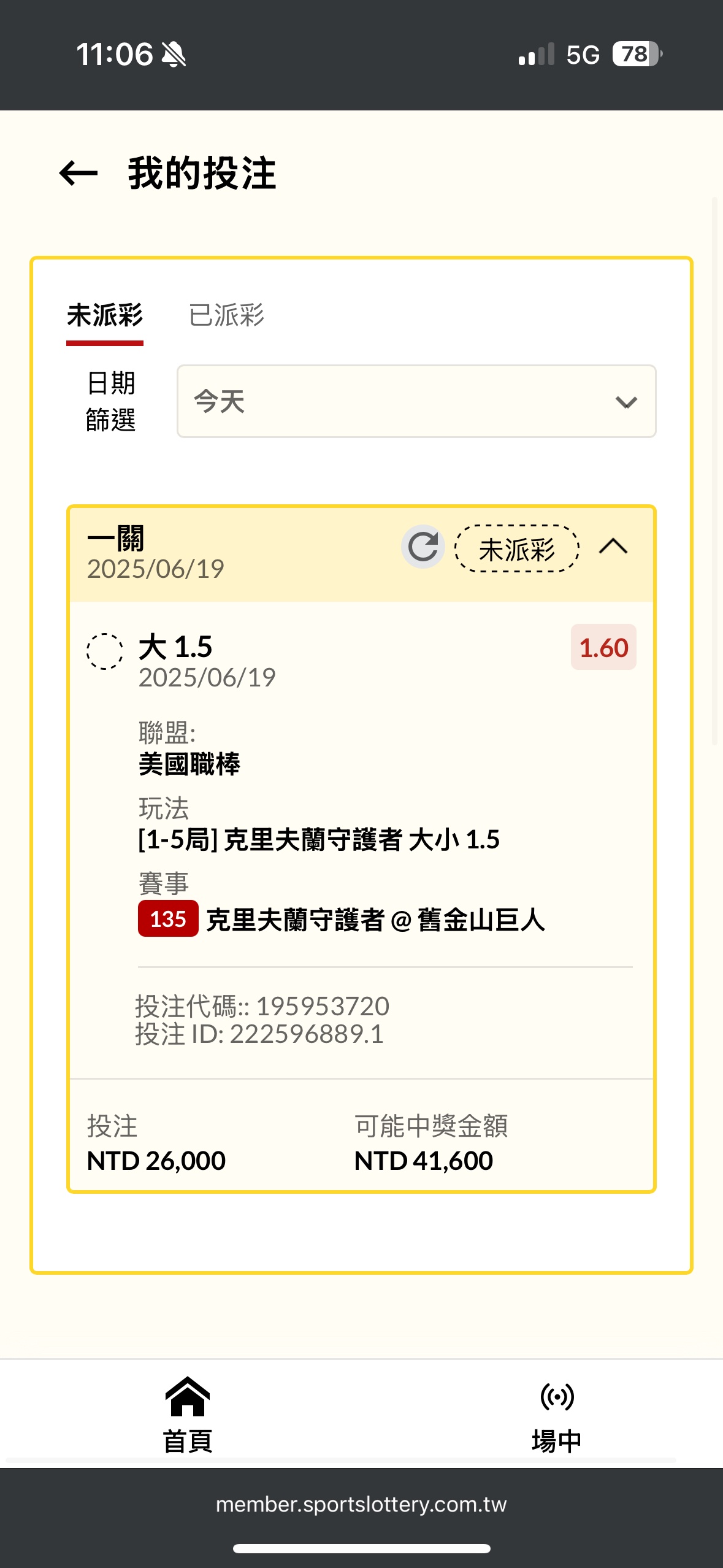
Task: Collapse the 一關 bet card
Action: (x=613, y=547)
